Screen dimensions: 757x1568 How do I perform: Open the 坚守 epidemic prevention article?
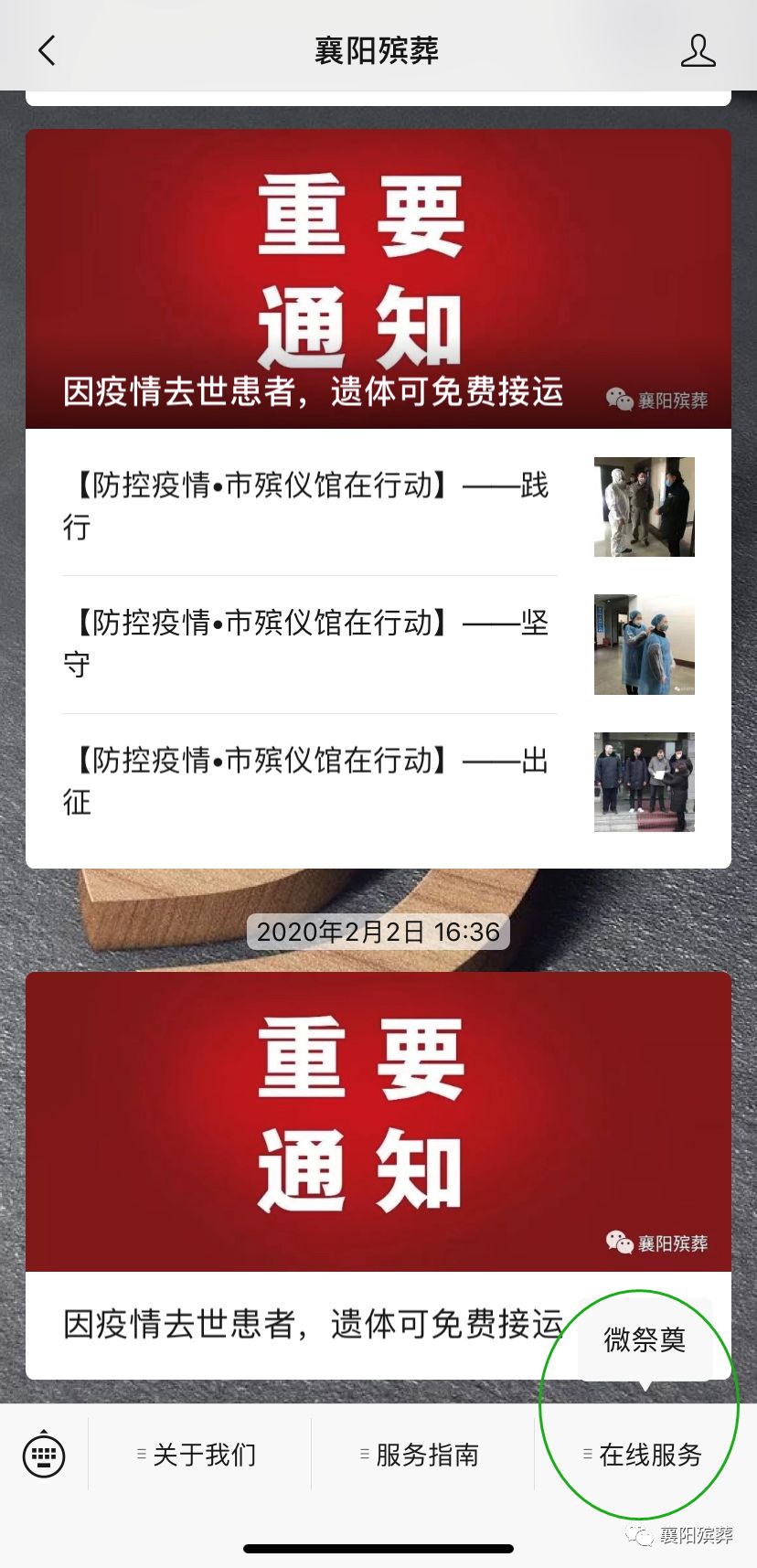[378, 644]
